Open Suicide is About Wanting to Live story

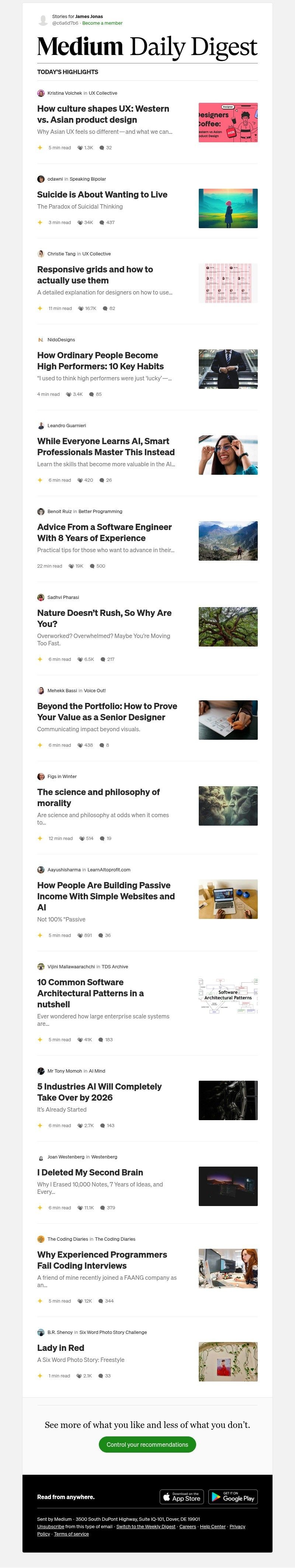102,195
